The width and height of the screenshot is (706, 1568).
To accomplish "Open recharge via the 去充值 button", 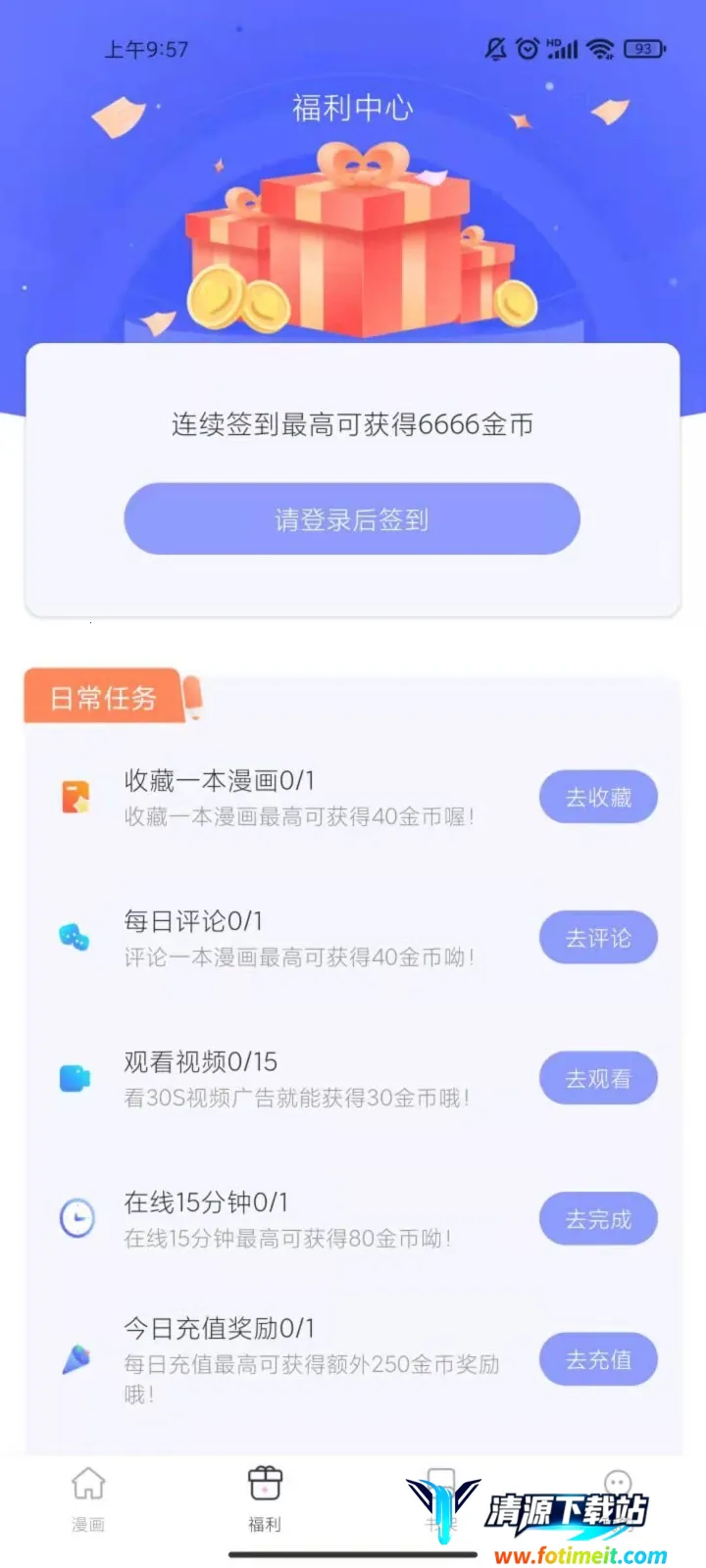I will (598, 1359).
